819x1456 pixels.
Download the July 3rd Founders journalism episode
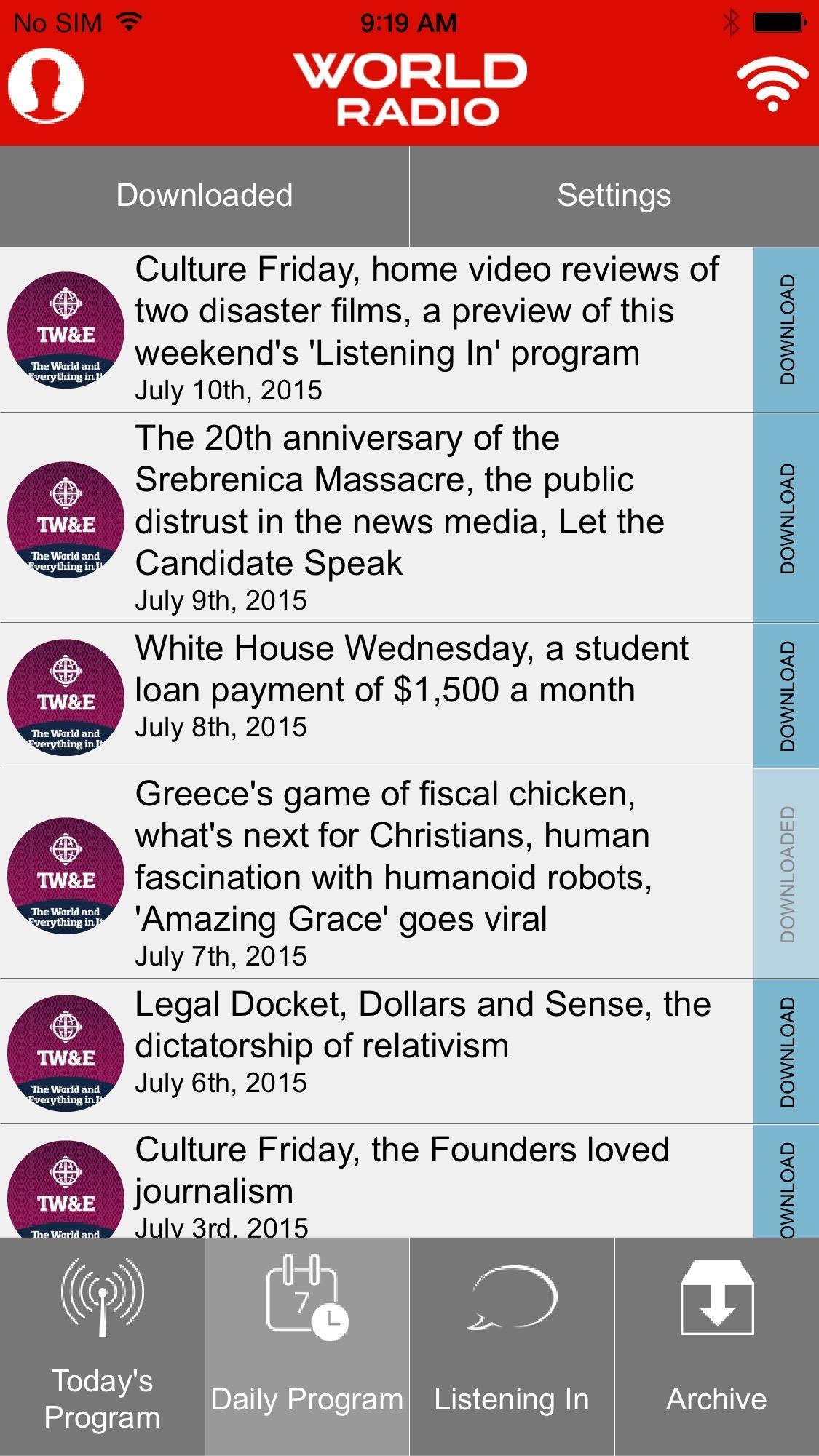coord(786,1182)
